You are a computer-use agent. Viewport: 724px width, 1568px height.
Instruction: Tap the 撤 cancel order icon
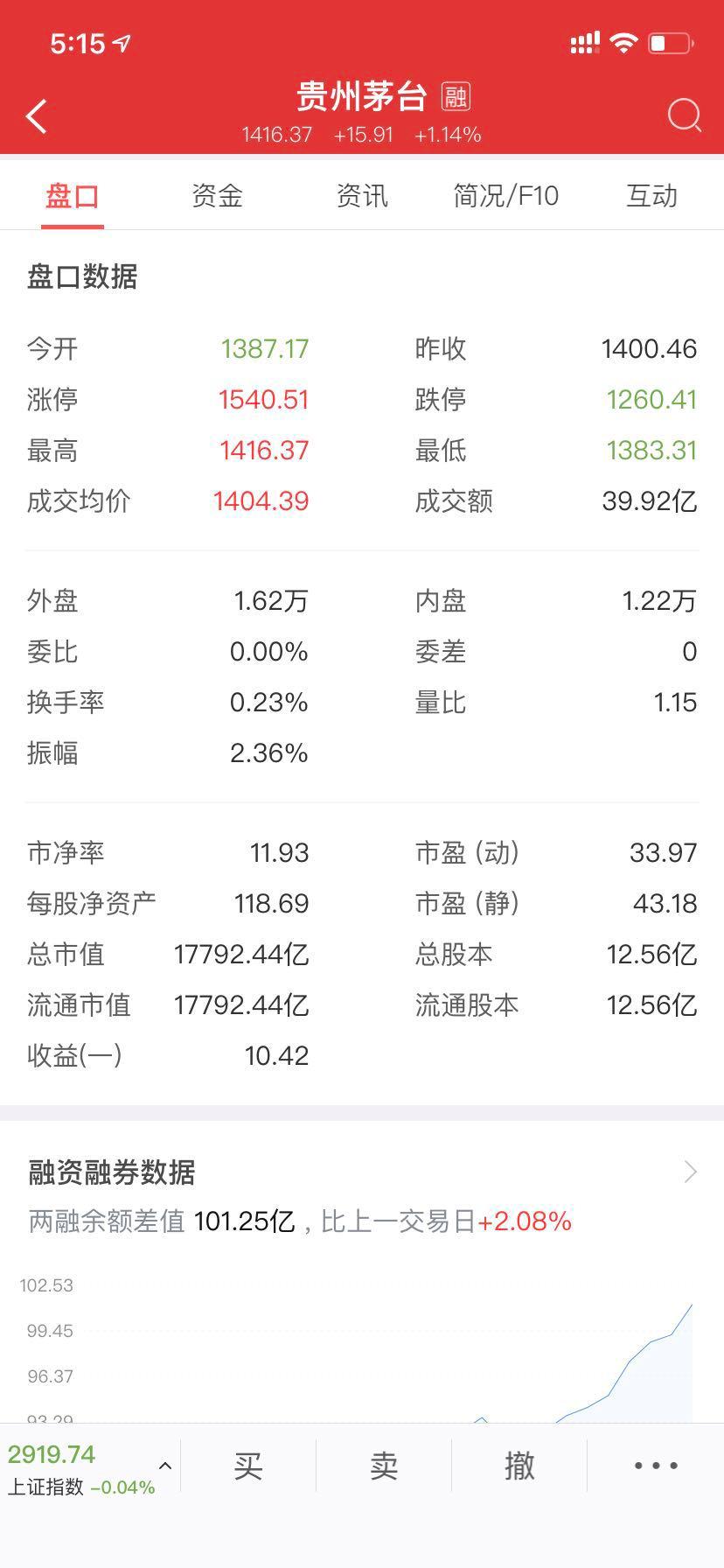[519, 1465]
